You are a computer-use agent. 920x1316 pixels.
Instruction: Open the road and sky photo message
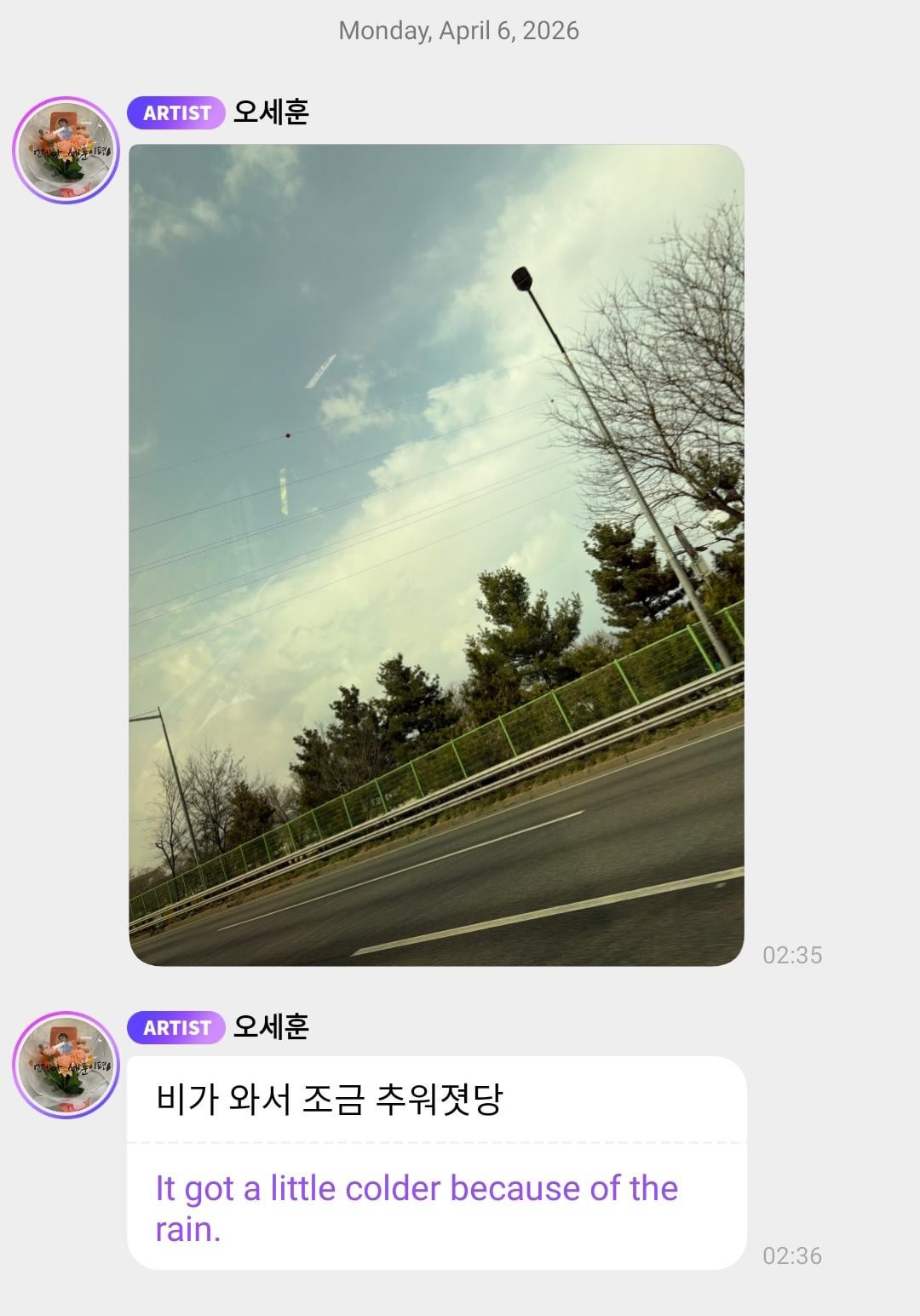[x=436, y=555]
